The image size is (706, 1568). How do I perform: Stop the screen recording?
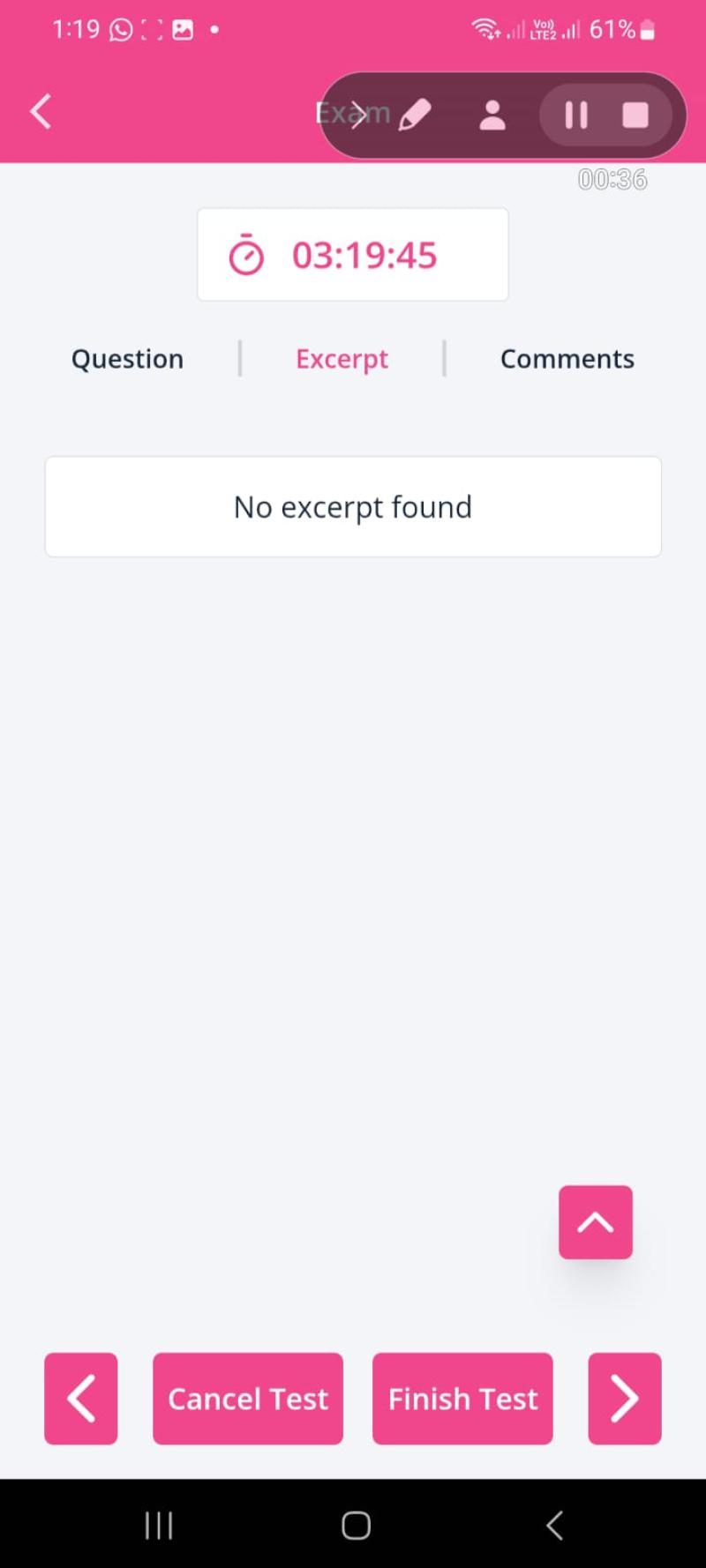pyautogui.click(x=635, y=115)
